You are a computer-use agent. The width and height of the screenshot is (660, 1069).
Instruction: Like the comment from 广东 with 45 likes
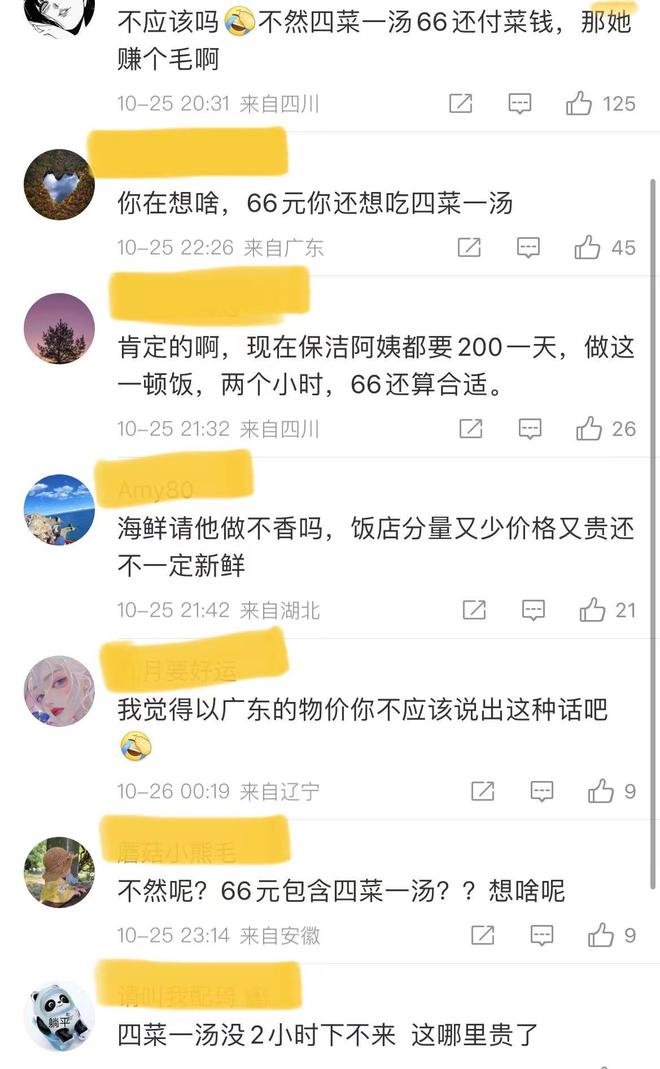pyautogui.click(x=588, y=247)
